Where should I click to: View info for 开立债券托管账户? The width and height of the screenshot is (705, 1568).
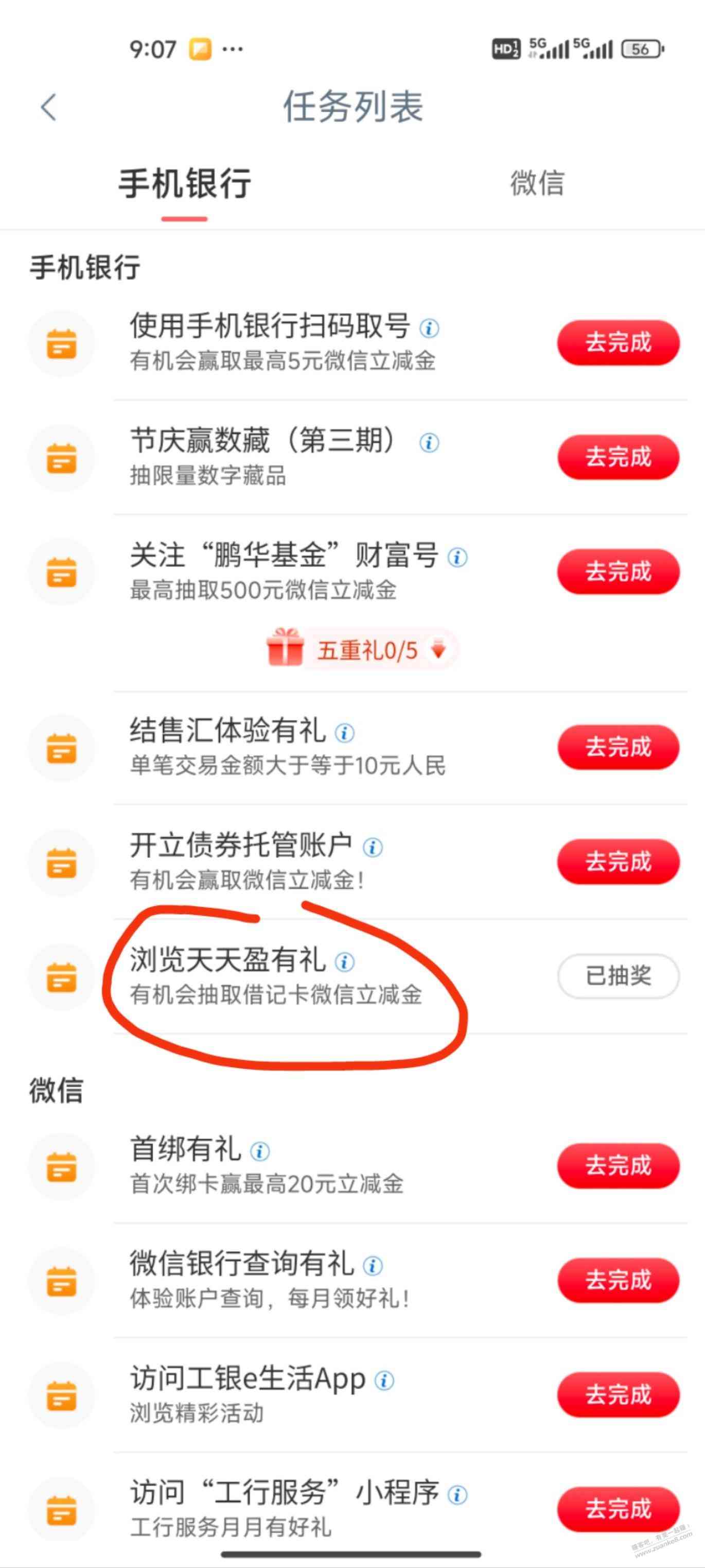point(373,847)
